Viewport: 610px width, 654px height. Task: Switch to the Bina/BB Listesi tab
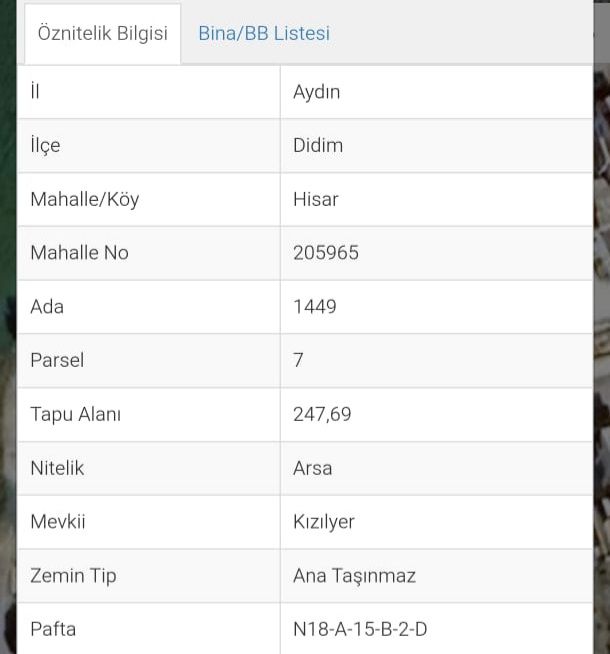tap(264, 33)
